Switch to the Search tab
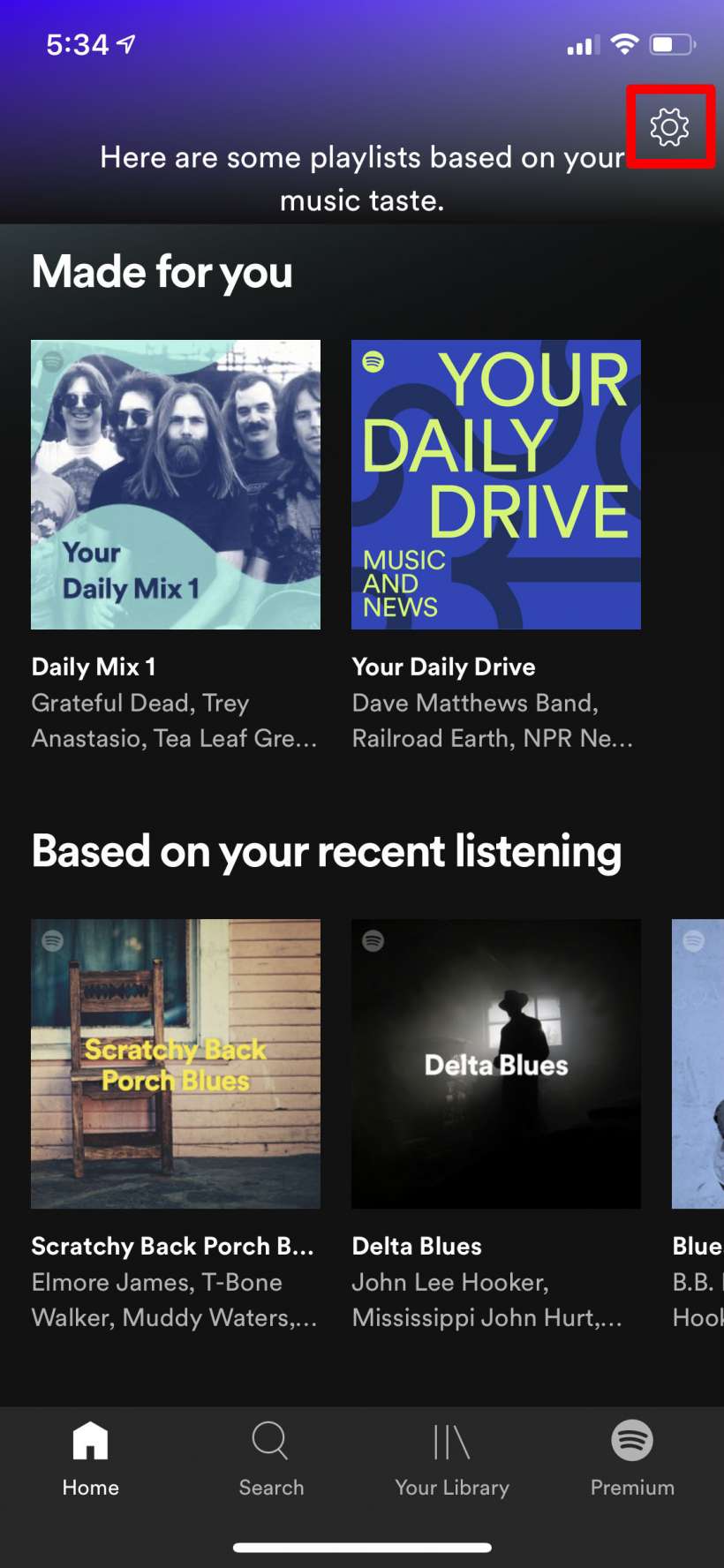 tap(271, 1459)
